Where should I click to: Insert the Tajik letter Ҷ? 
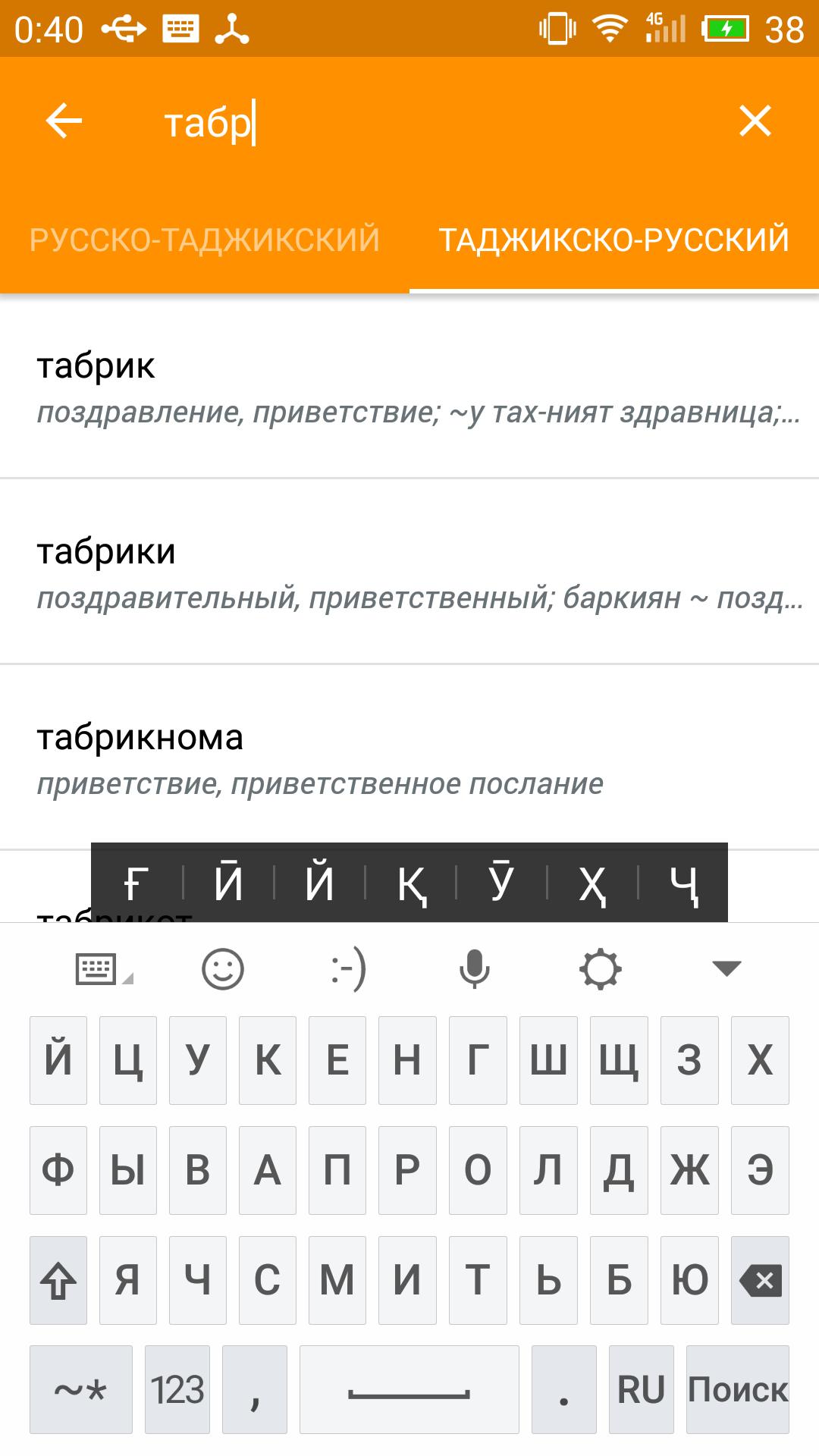[x=683, y=883]
